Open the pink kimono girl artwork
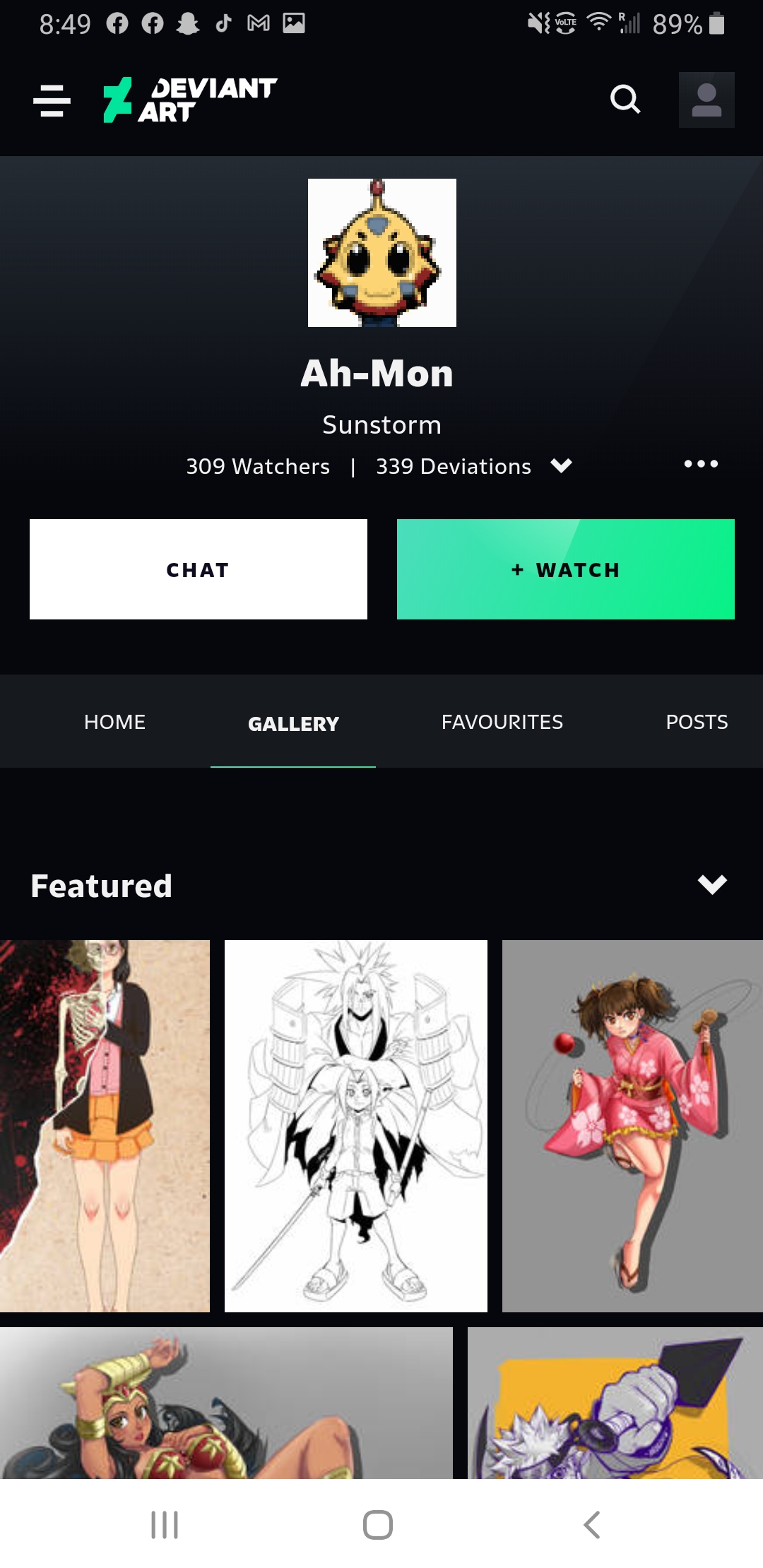 click(632, 1126)
